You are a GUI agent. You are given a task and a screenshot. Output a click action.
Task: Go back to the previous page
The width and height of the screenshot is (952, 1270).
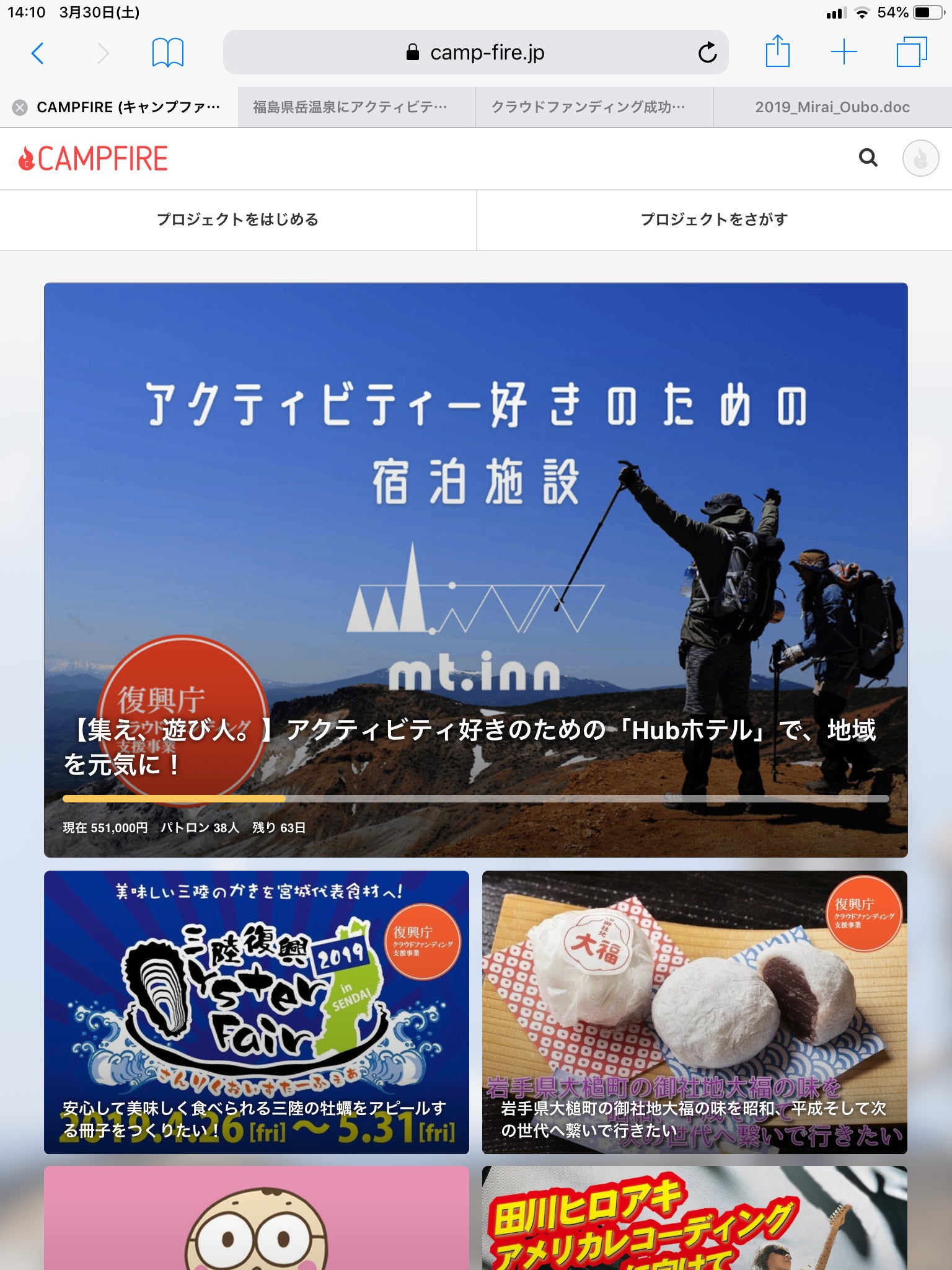click(x=38, y=53)
